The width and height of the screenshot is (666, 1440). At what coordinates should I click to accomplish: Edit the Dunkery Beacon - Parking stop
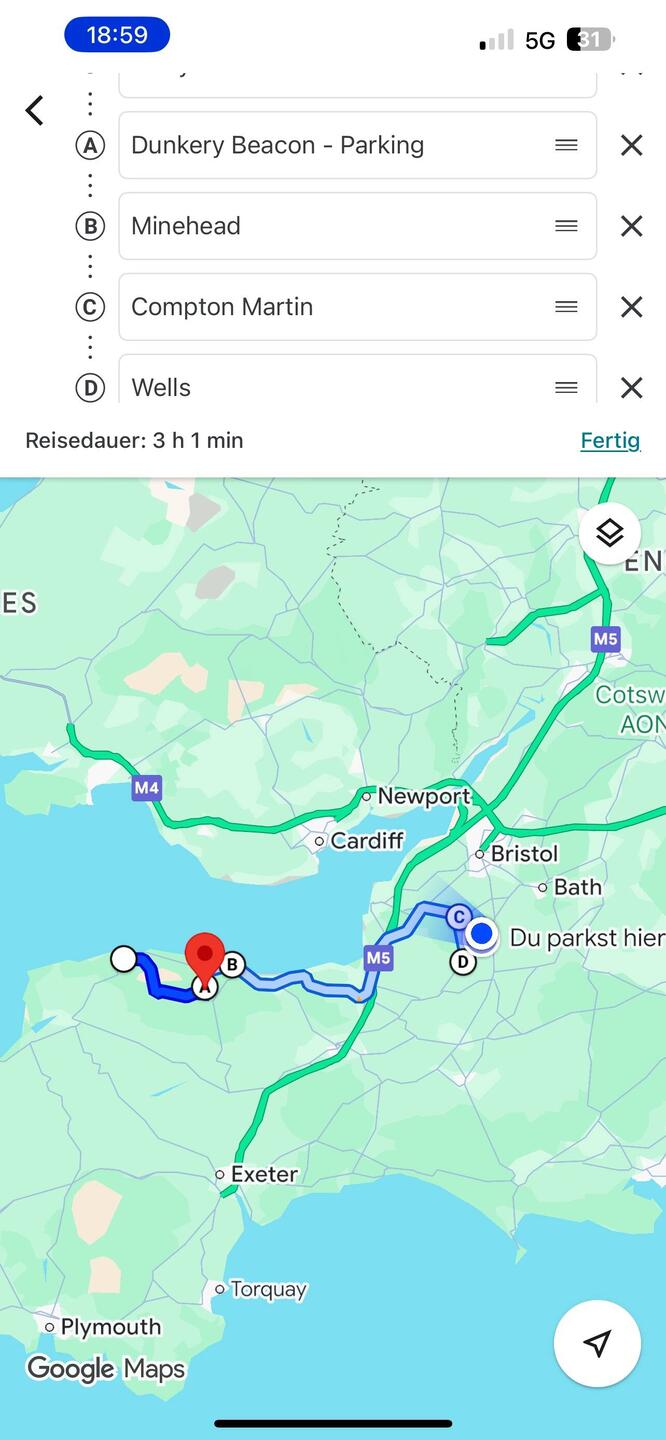[x=330, y=145]
